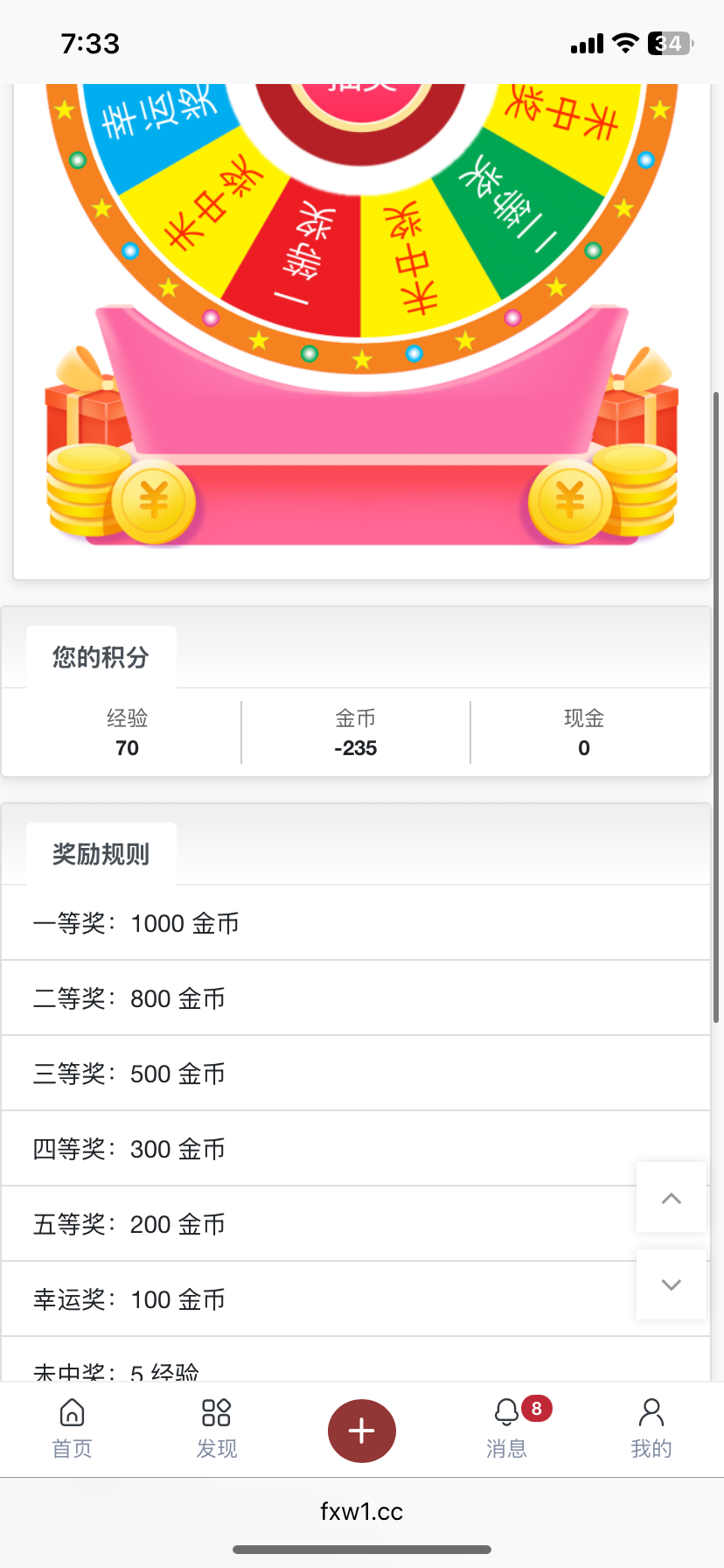
Task: Jump to page bottom with down arrow
Action: pyautogui.click(x=671, y=1284)
